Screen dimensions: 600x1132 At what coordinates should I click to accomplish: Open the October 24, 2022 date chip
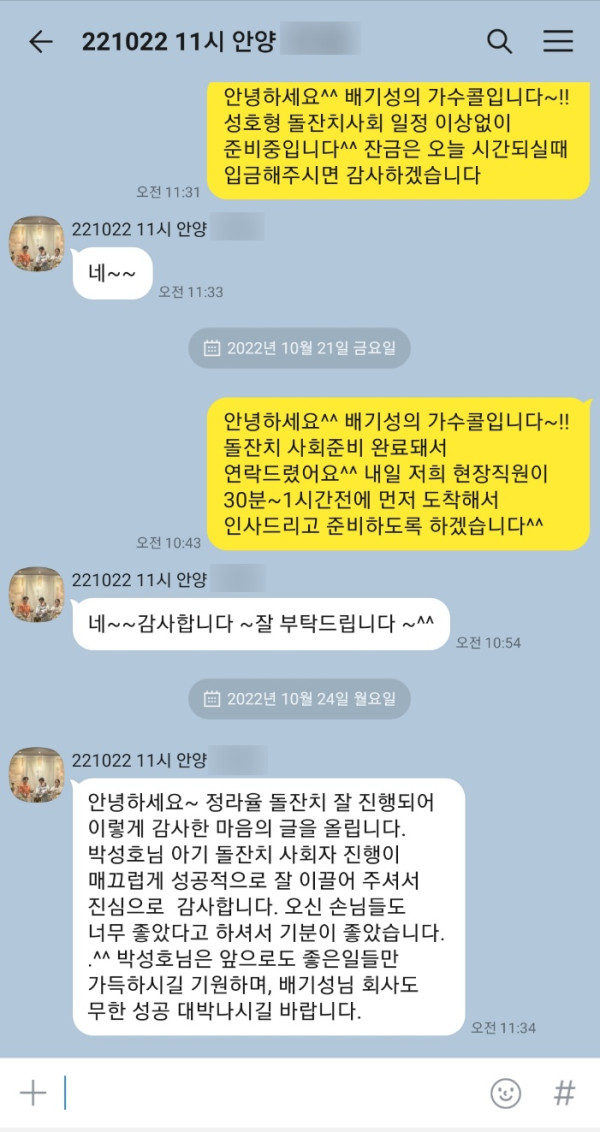(300, 698)
